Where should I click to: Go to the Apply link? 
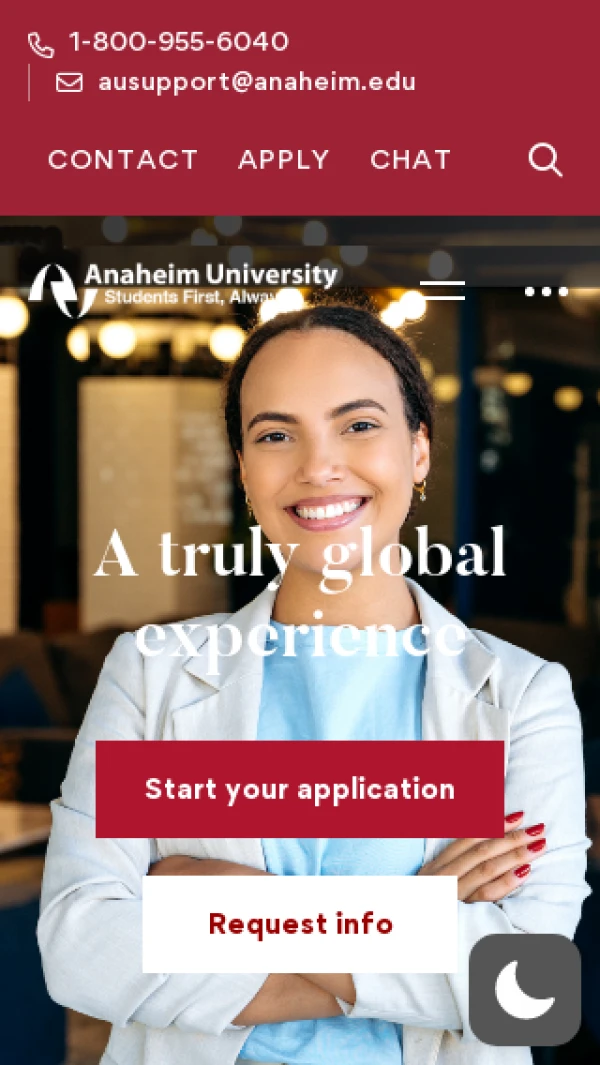[284, 160]
